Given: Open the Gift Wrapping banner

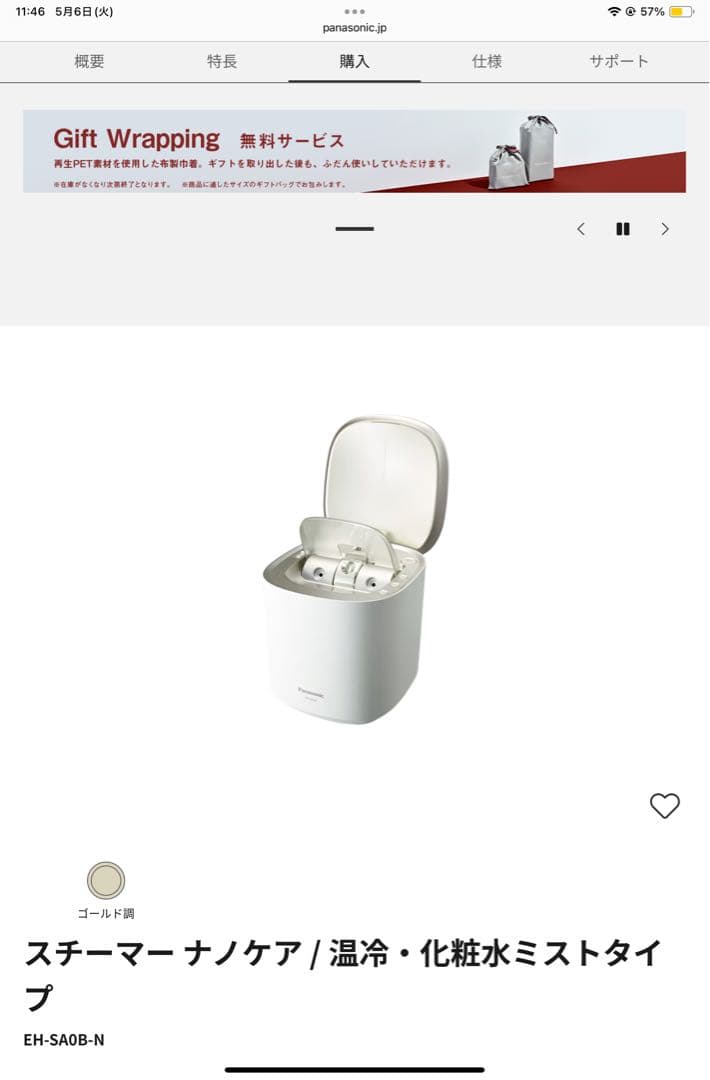Looking at the screenshot, I should 354,151.
